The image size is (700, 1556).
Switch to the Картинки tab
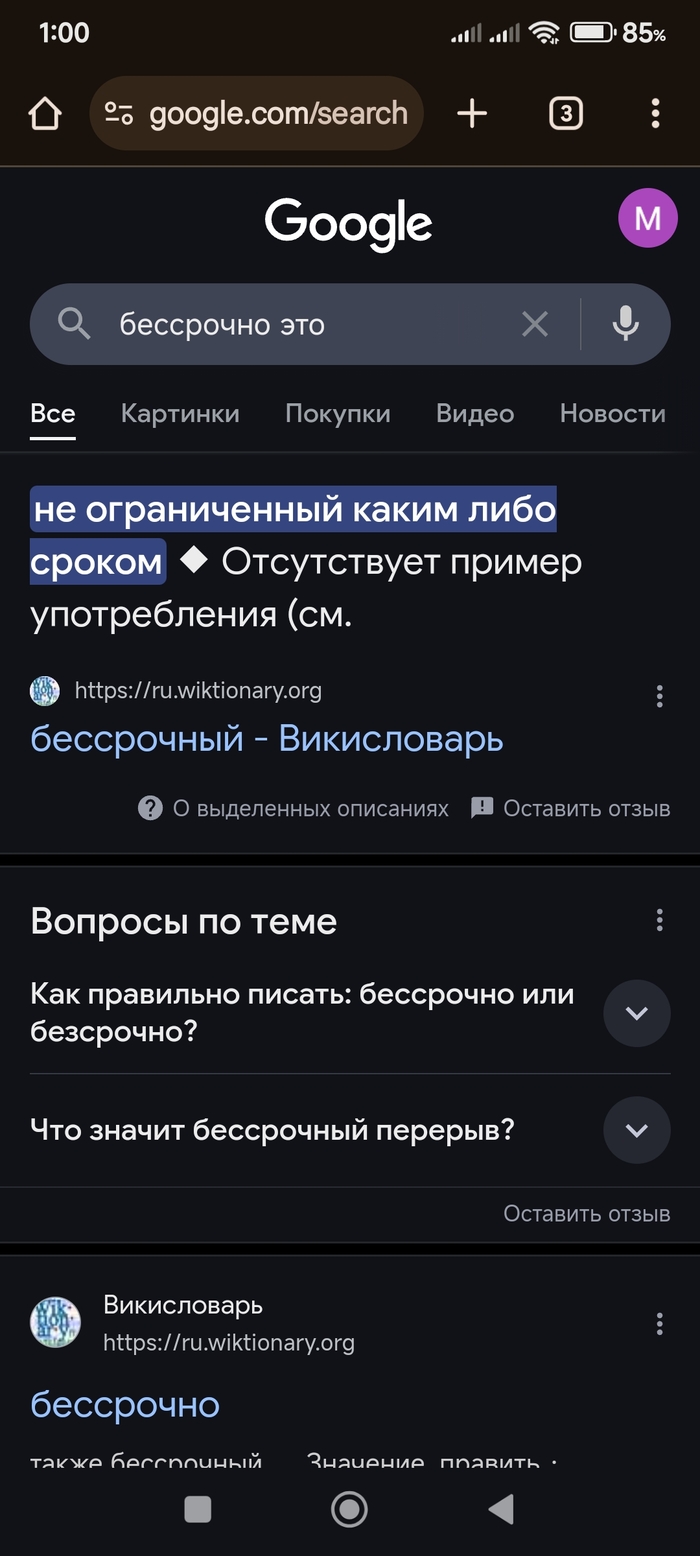(180, 413)
